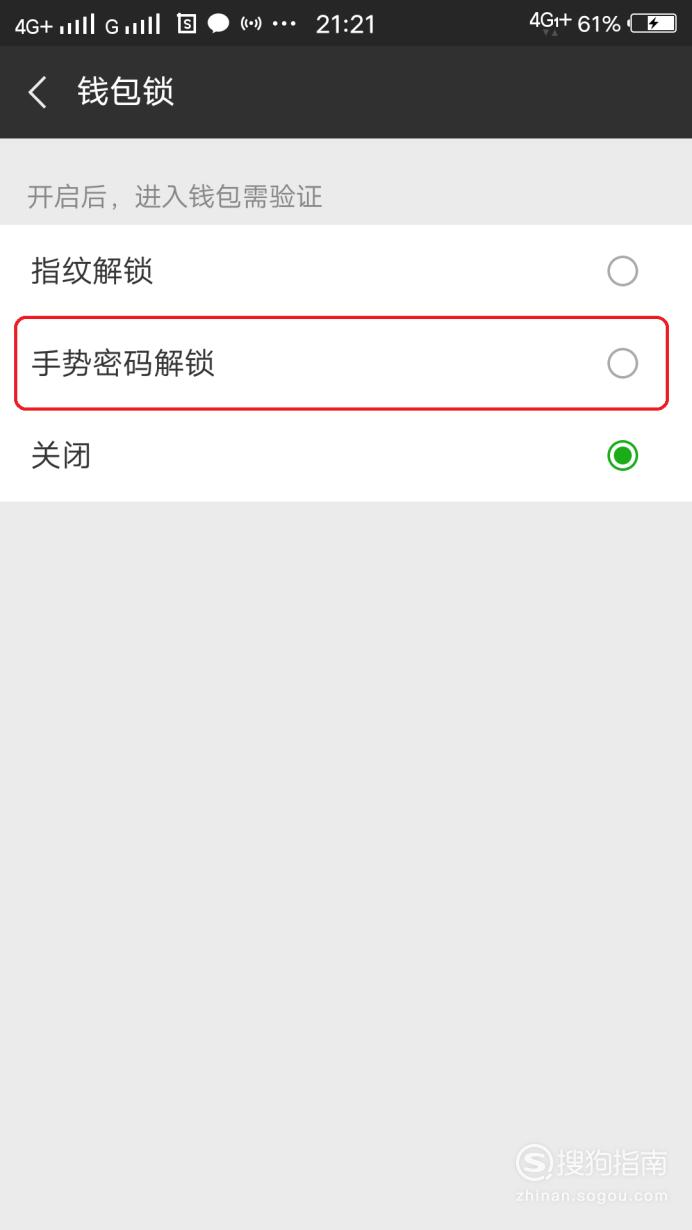Viewport: 692px width, 1230px height.
Task: Select the 关闭 option
Action: (x=346, y=456)
